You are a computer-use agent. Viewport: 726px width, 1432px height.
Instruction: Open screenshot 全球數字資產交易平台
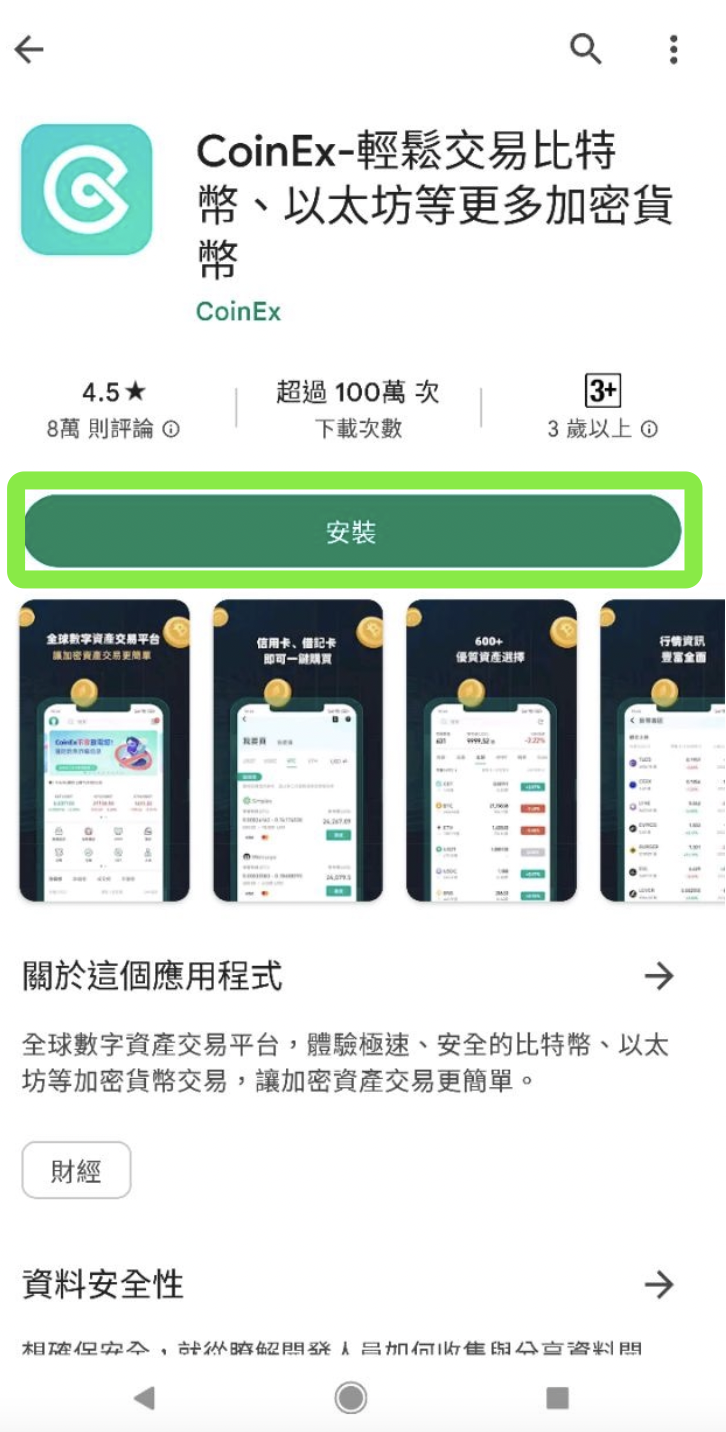click(105, 750)
